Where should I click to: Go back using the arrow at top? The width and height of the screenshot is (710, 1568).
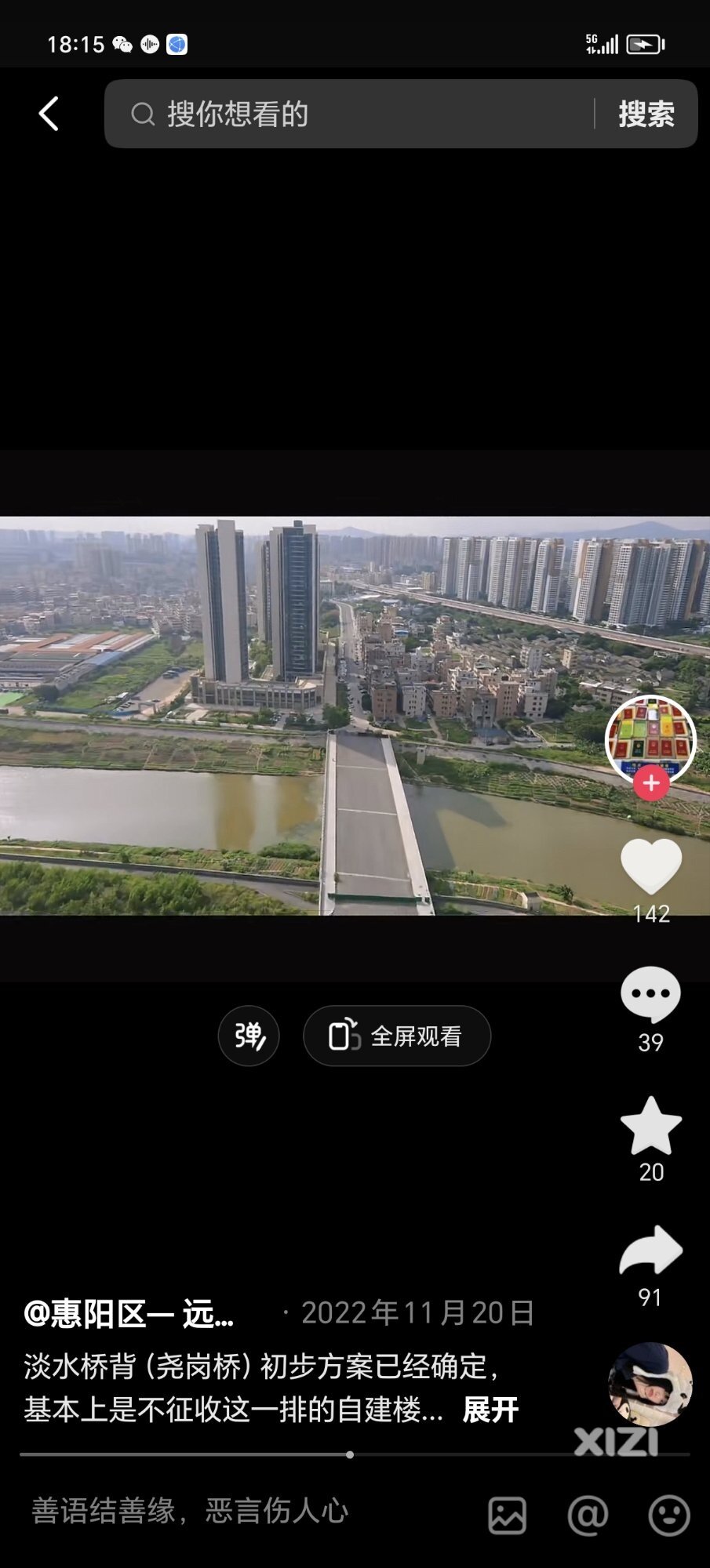click(x=49, y=114)
